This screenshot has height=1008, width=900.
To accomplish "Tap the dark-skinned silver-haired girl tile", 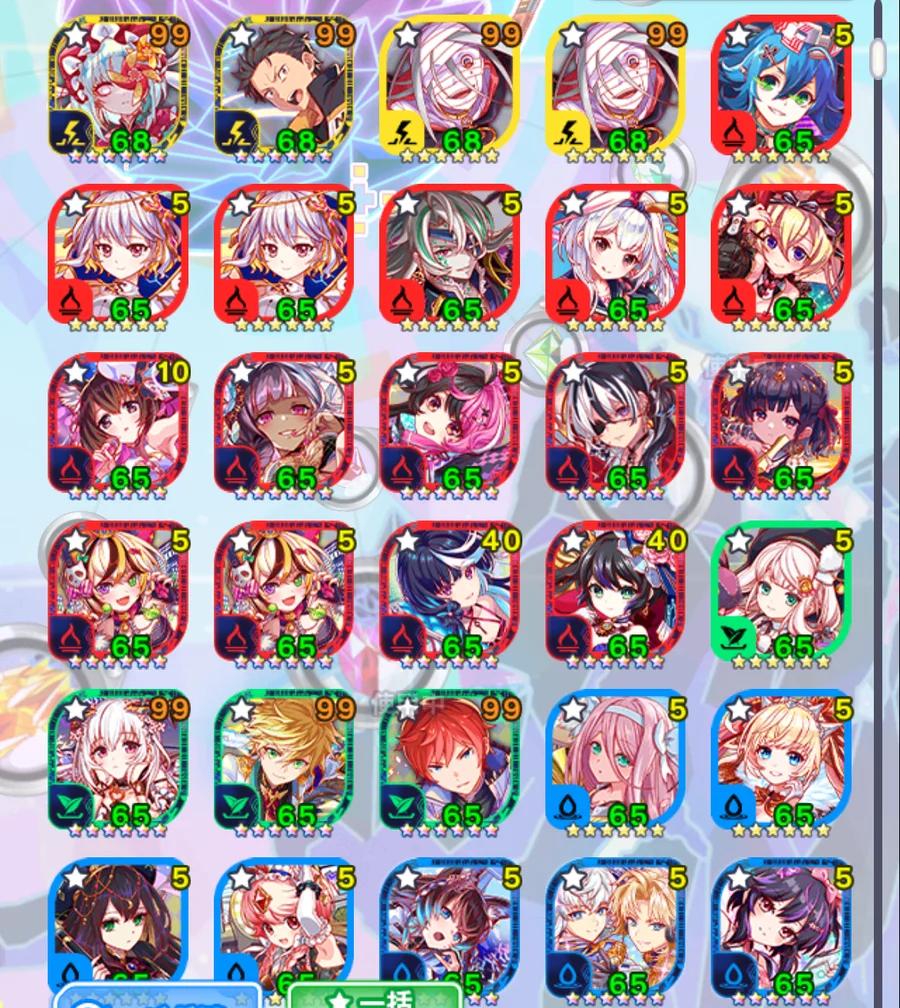I will (284, 423).
